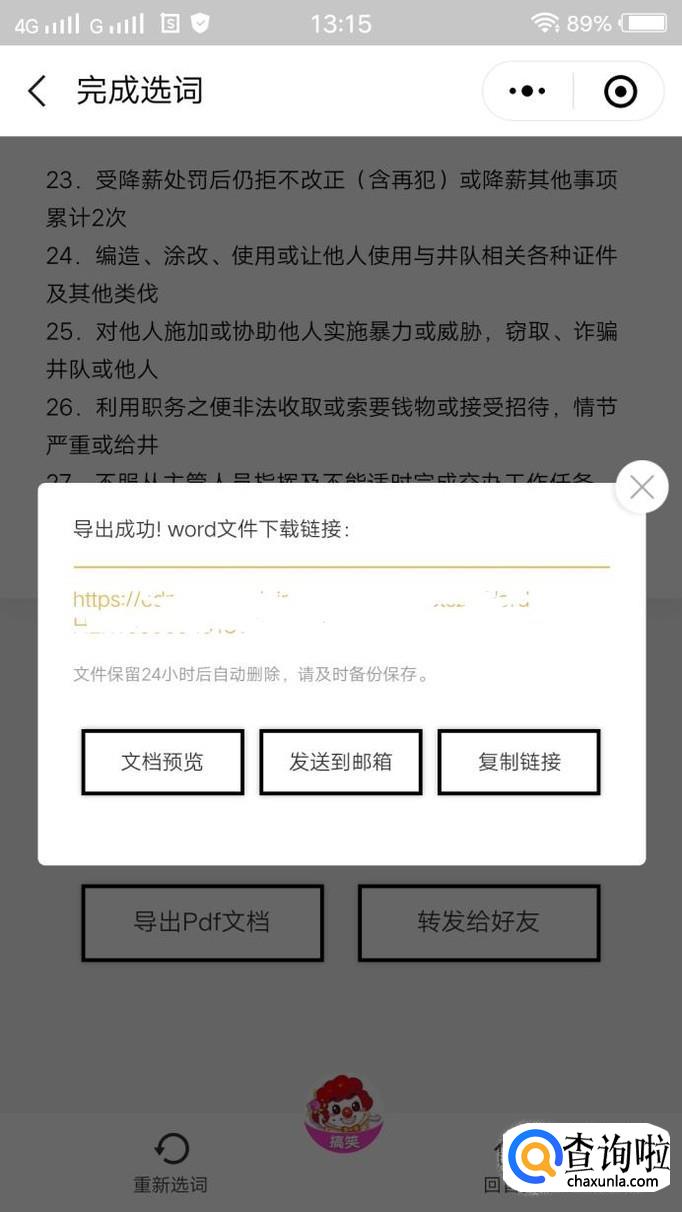Tap 重新选词 to reselect words
The width and height of the screenshot is (682, 1212).
[171, 1163]
